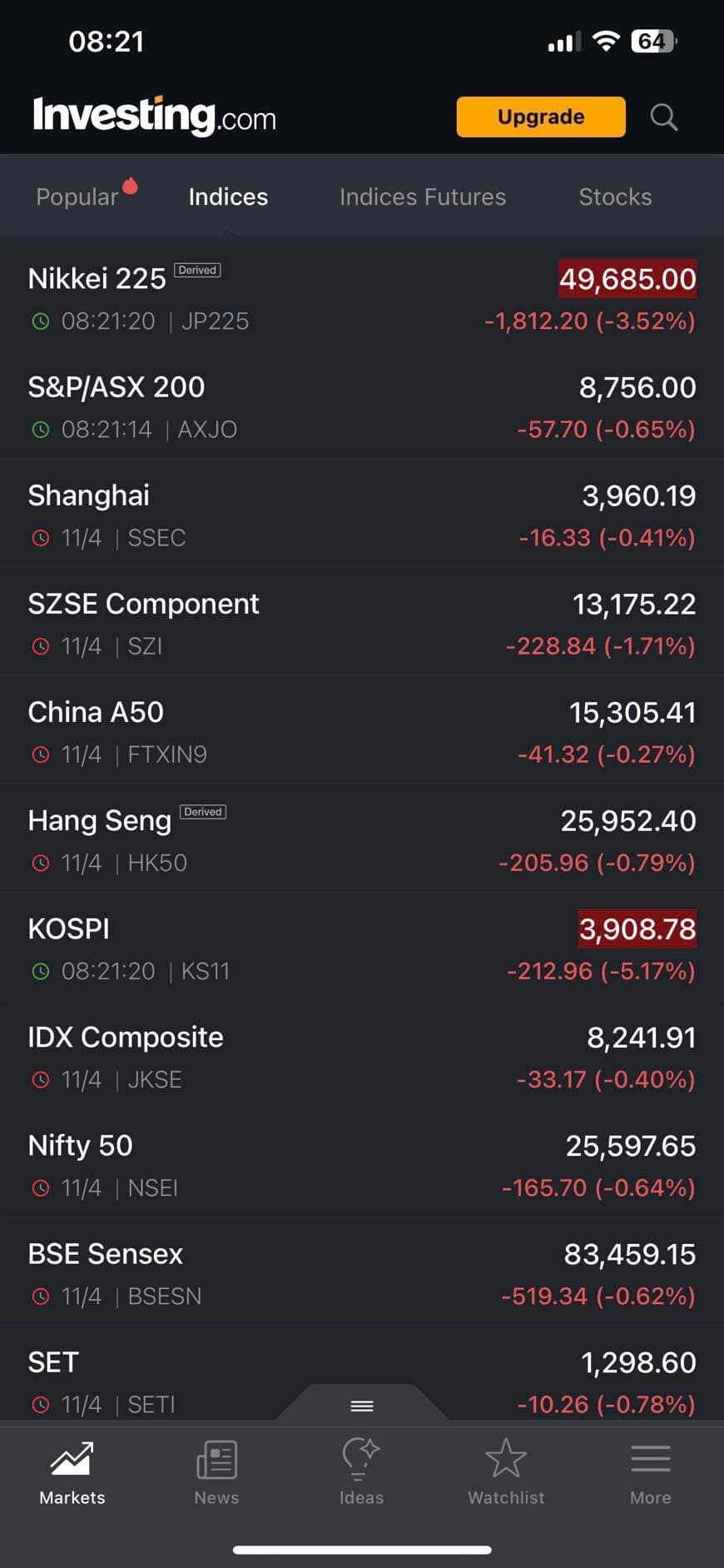Open SZSE Component quote
The width and height of the screenshot is (724, 1568).
tap(143, 605)
